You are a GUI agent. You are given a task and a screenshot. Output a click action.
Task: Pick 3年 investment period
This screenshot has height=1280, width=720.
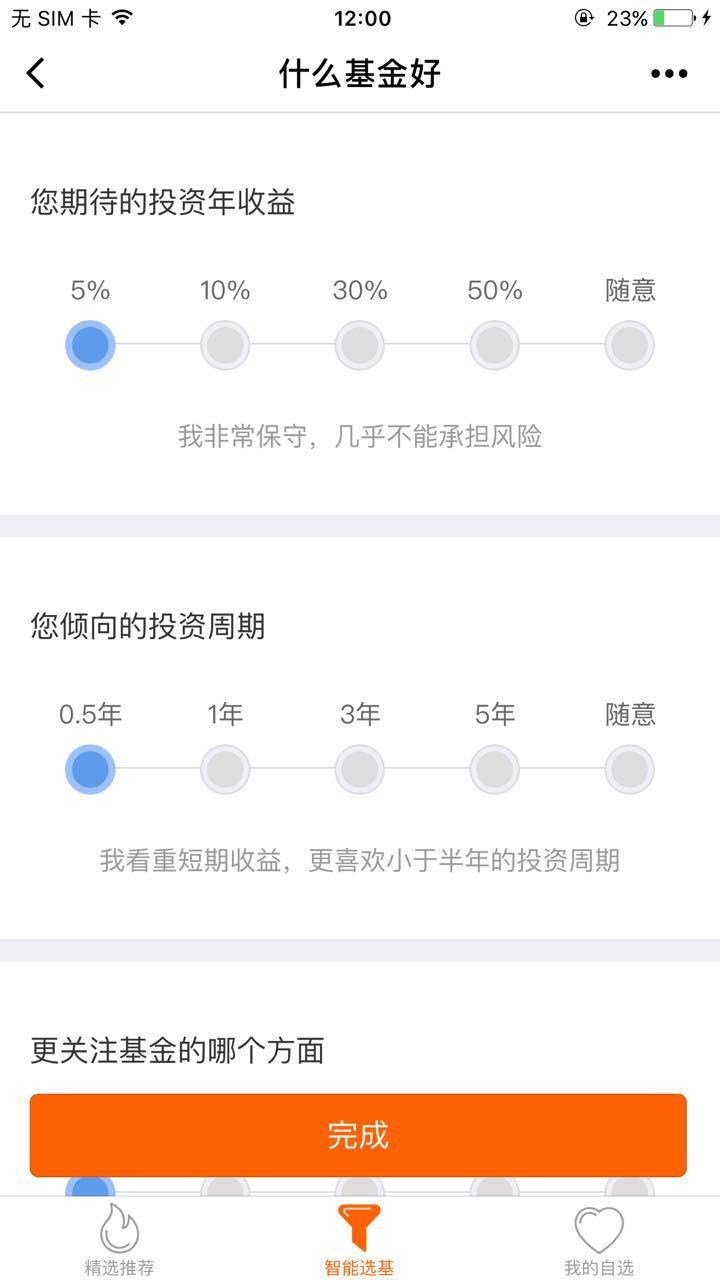point(360,769)
